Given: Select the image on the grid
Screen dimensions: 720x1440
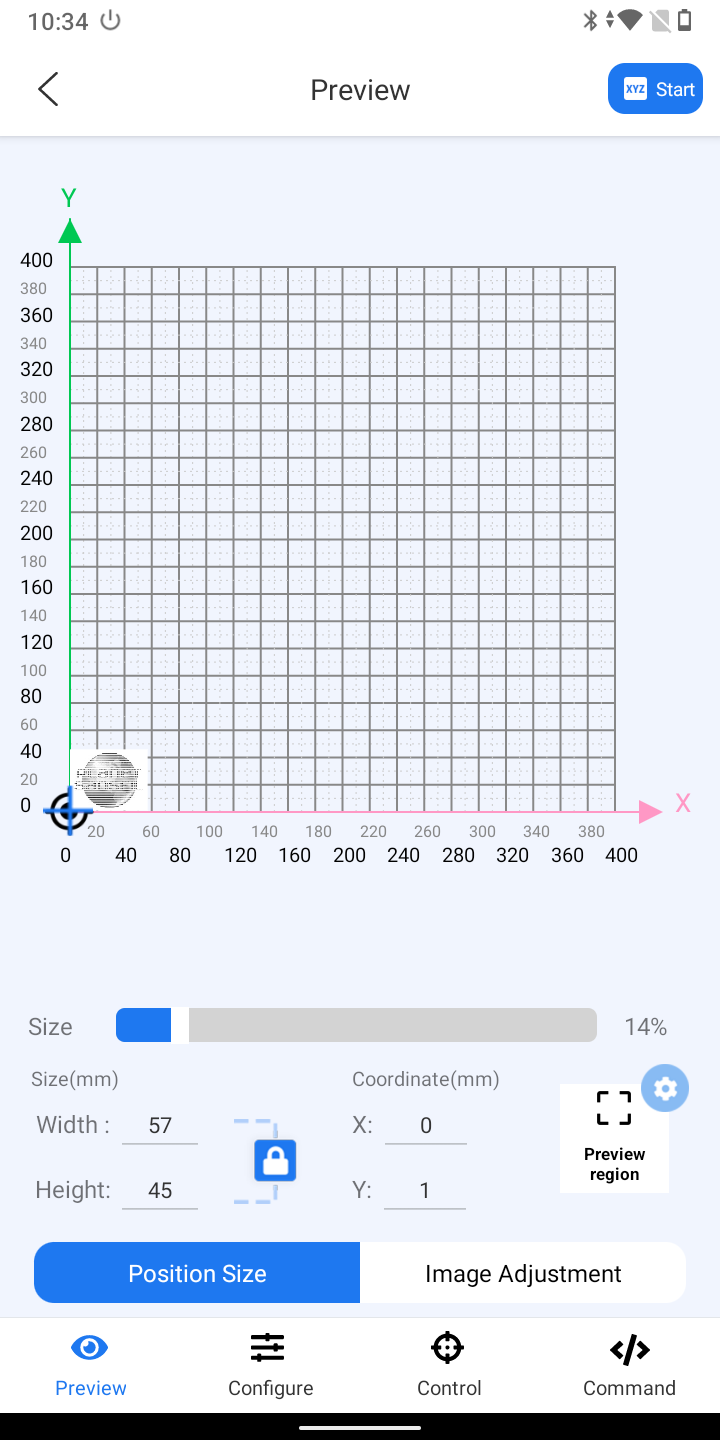Looking at the screenshot, I should tap(109, 780).
